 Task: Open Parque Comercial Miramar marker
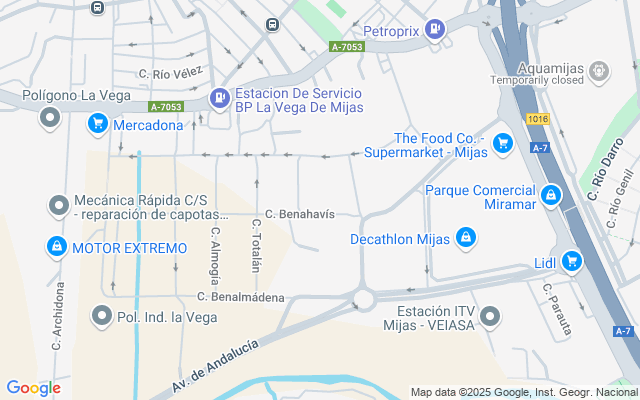551,195
